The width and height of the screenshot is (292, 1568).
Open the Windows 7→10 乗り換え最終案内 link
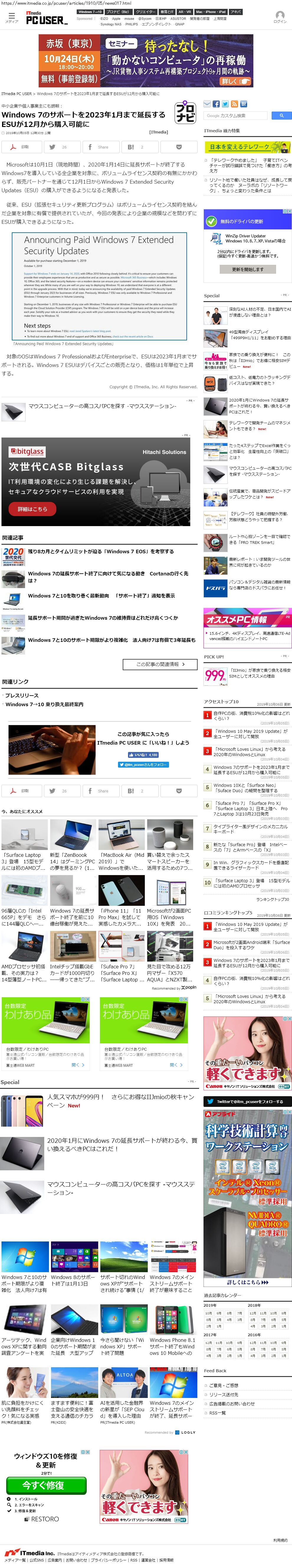pyautogui.click(x=45, y=704)
